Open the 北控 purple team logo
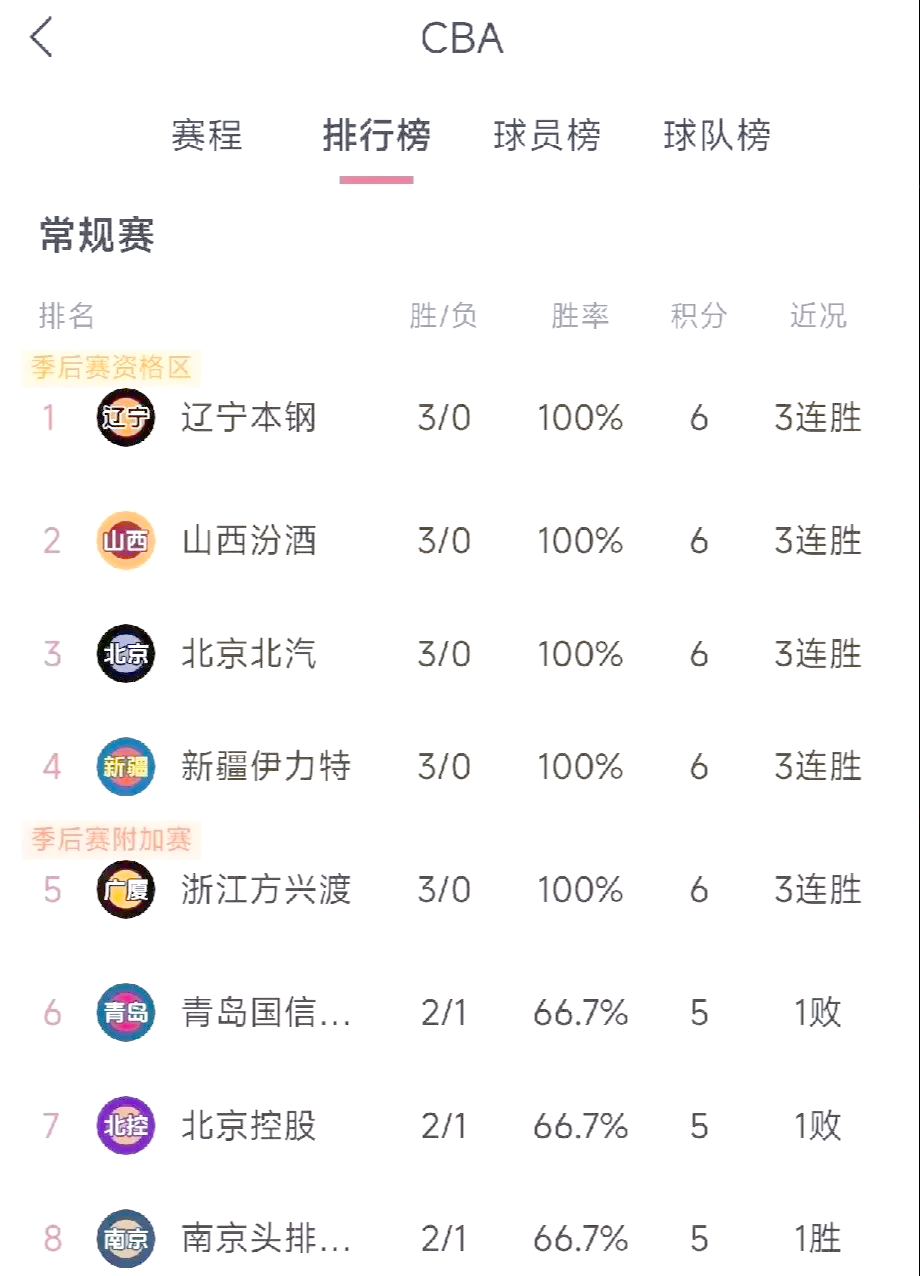This screenshot has height=1276, width=920. pyautogui.click(x=126, y=1124)
